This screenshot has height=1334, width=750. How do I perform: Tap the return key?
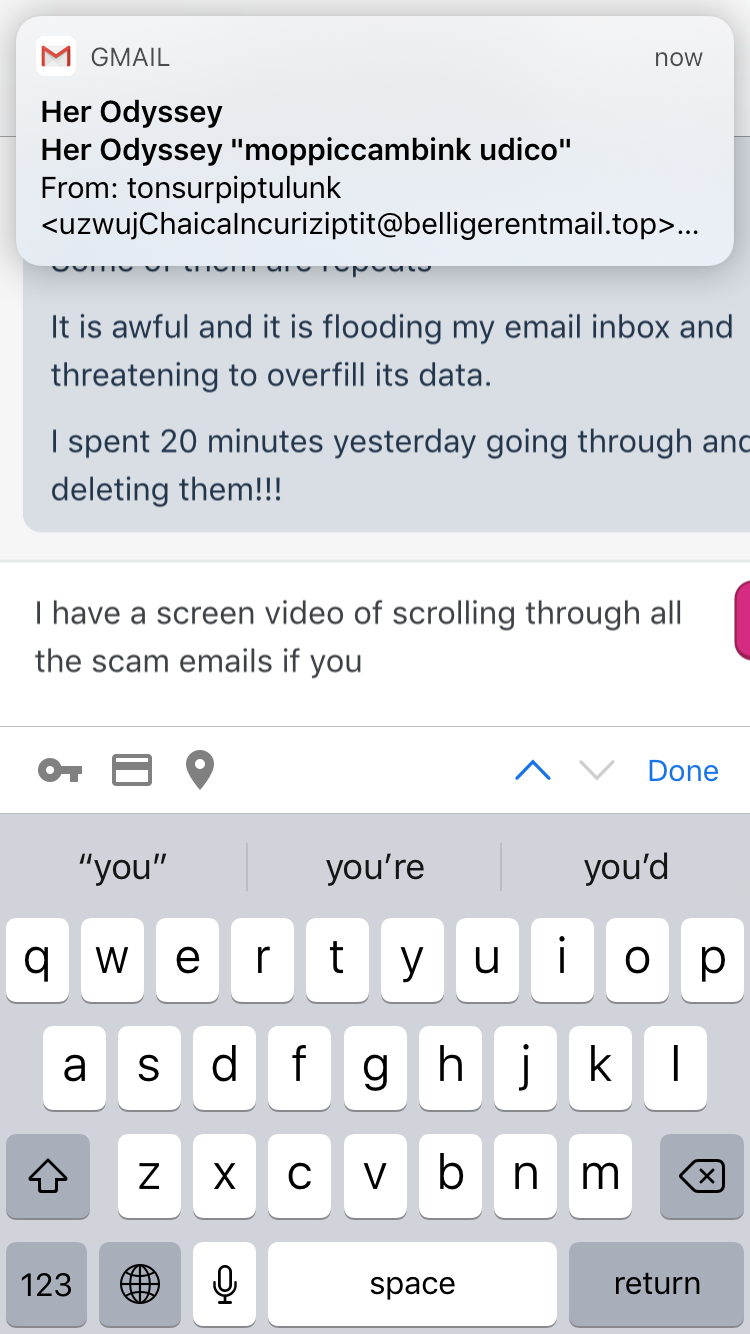pyautogui.click(x=657, y=1284)
